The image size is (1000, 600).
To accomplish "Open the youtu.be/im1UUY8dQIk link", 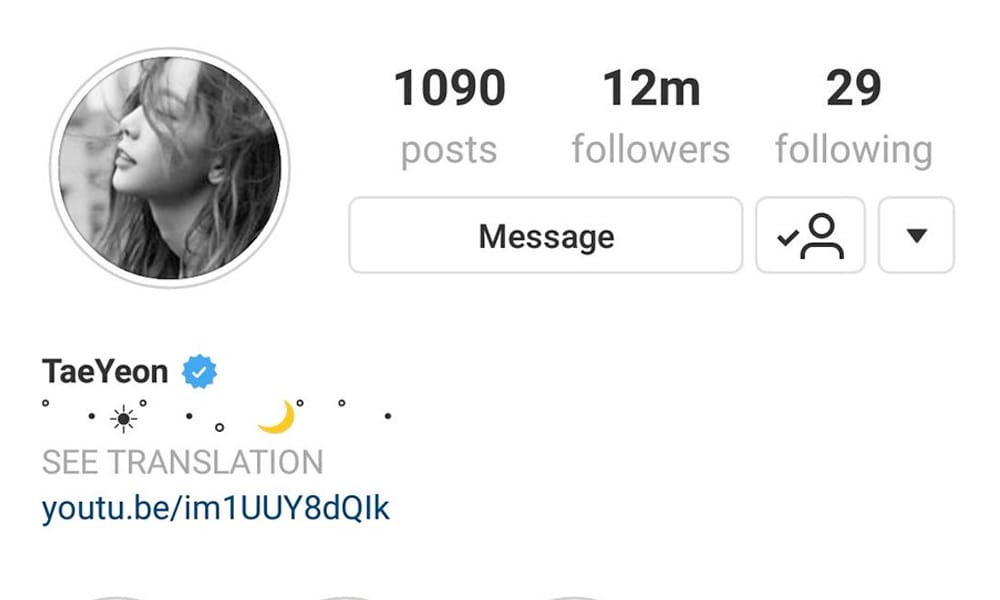I will click(215, 509).
